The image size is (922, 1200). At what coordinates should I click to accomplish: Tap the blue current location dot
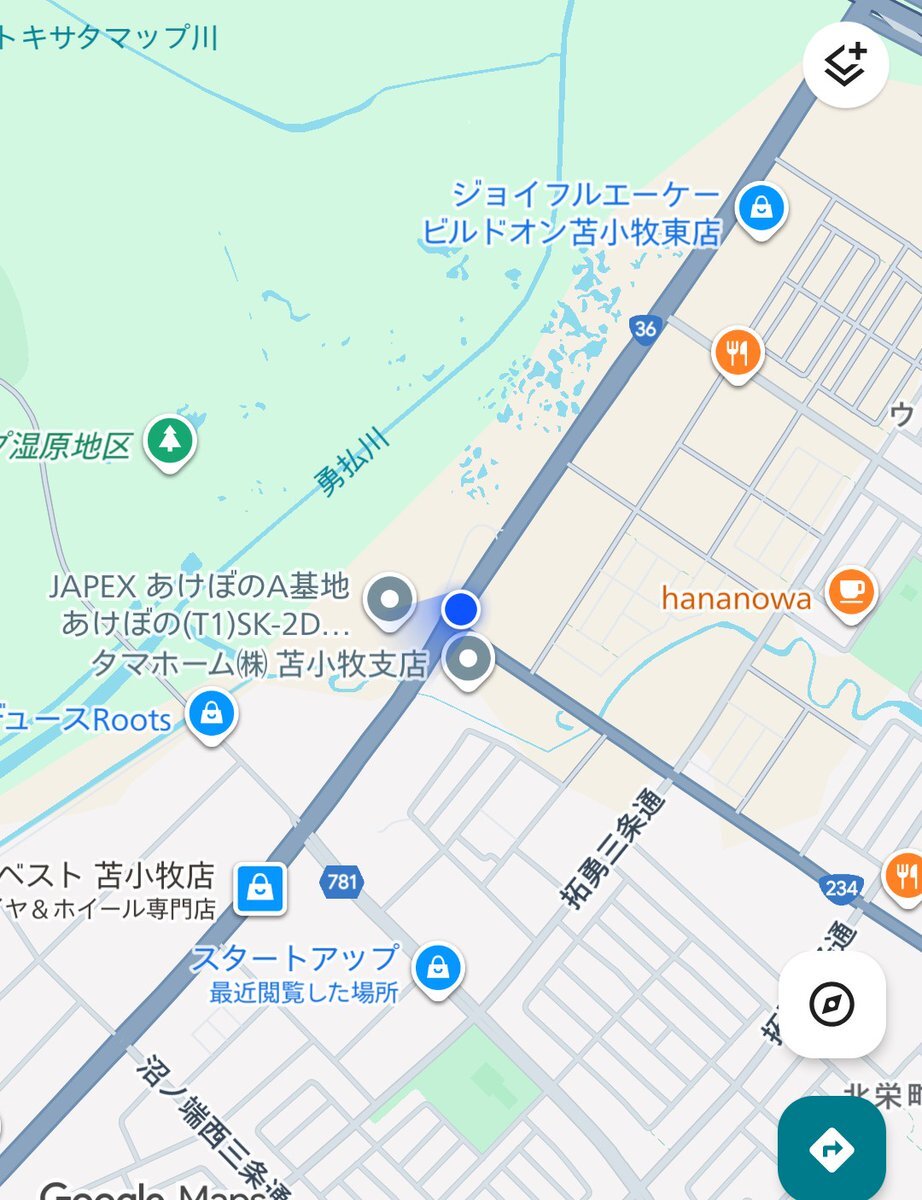click(x=461, y=608)
